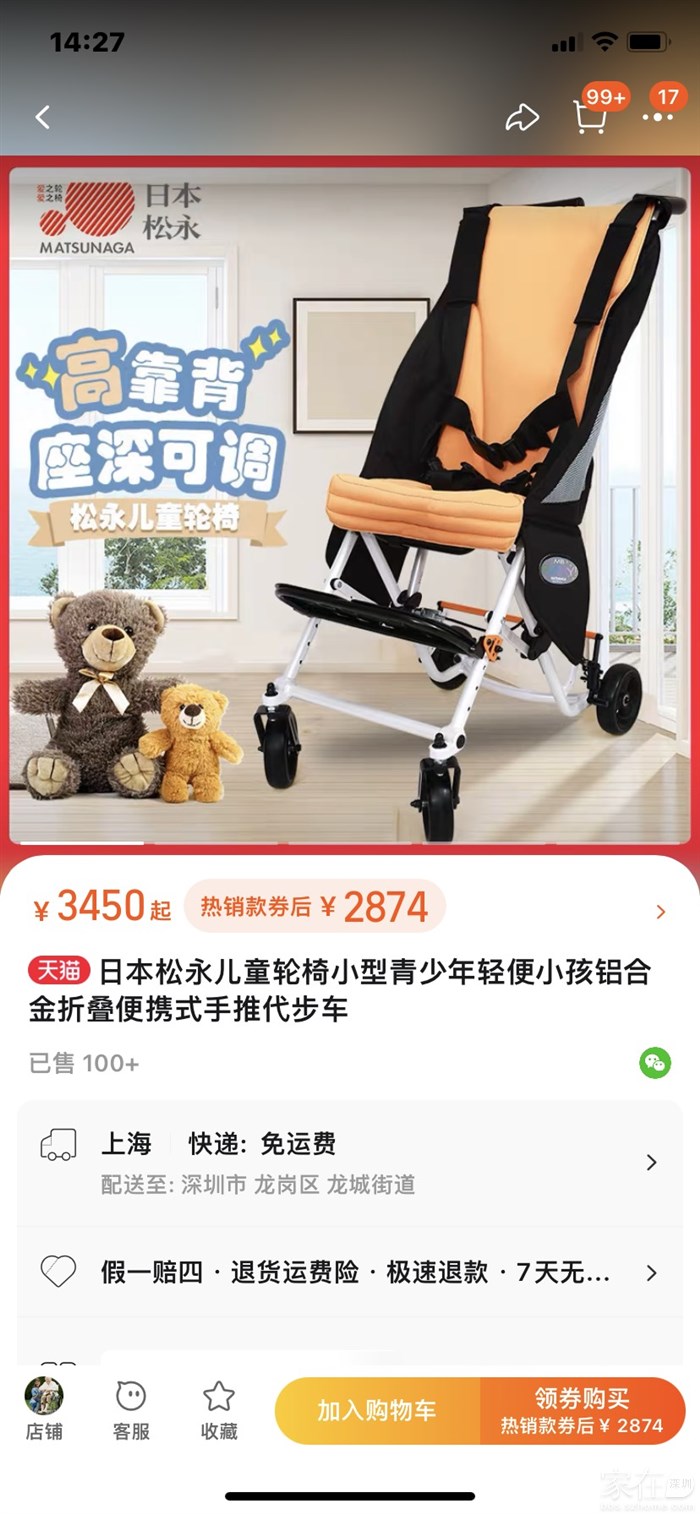Open the shopping cart icon

point(590,118)
